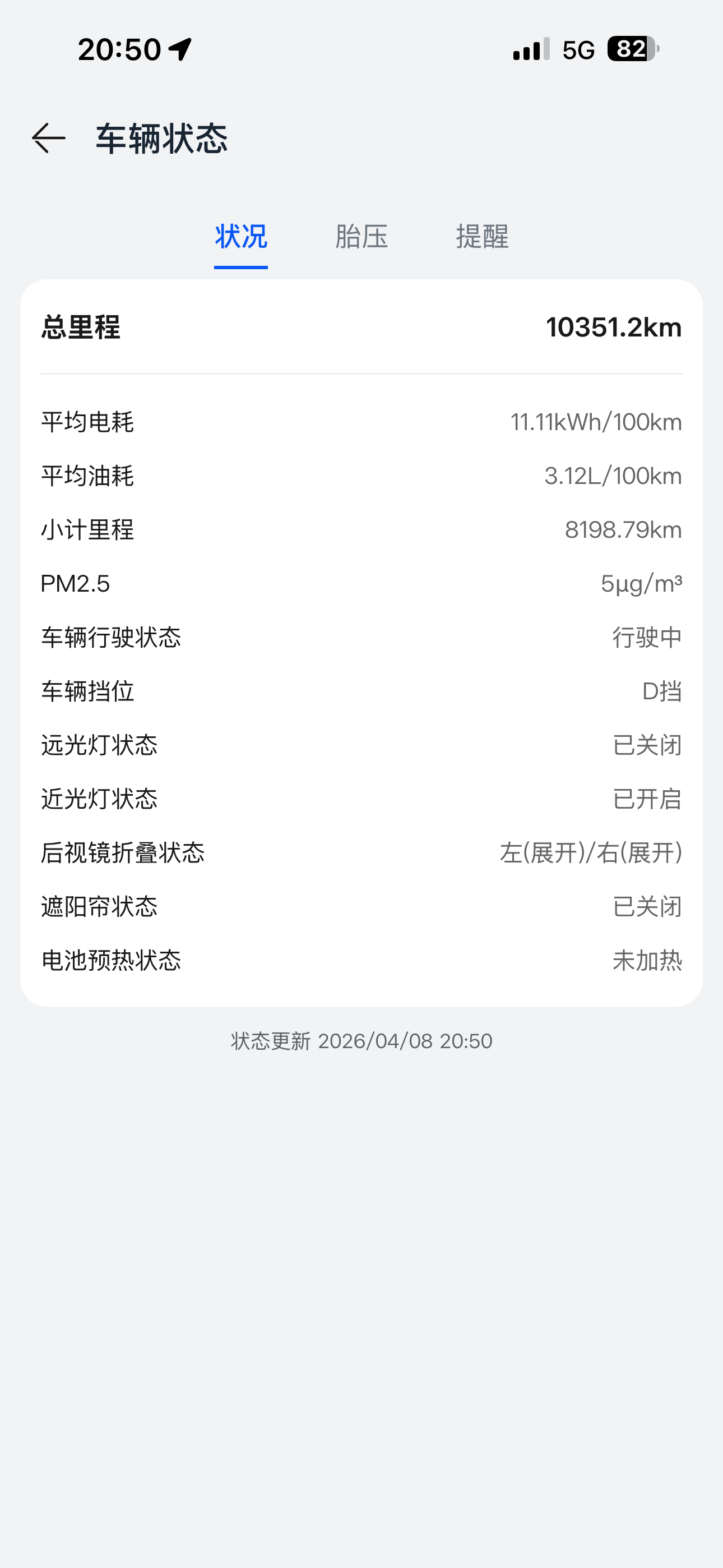Select the 后视镜折叠状态 row
This screenshot has width=723, height=1568.
coord(361,852)
